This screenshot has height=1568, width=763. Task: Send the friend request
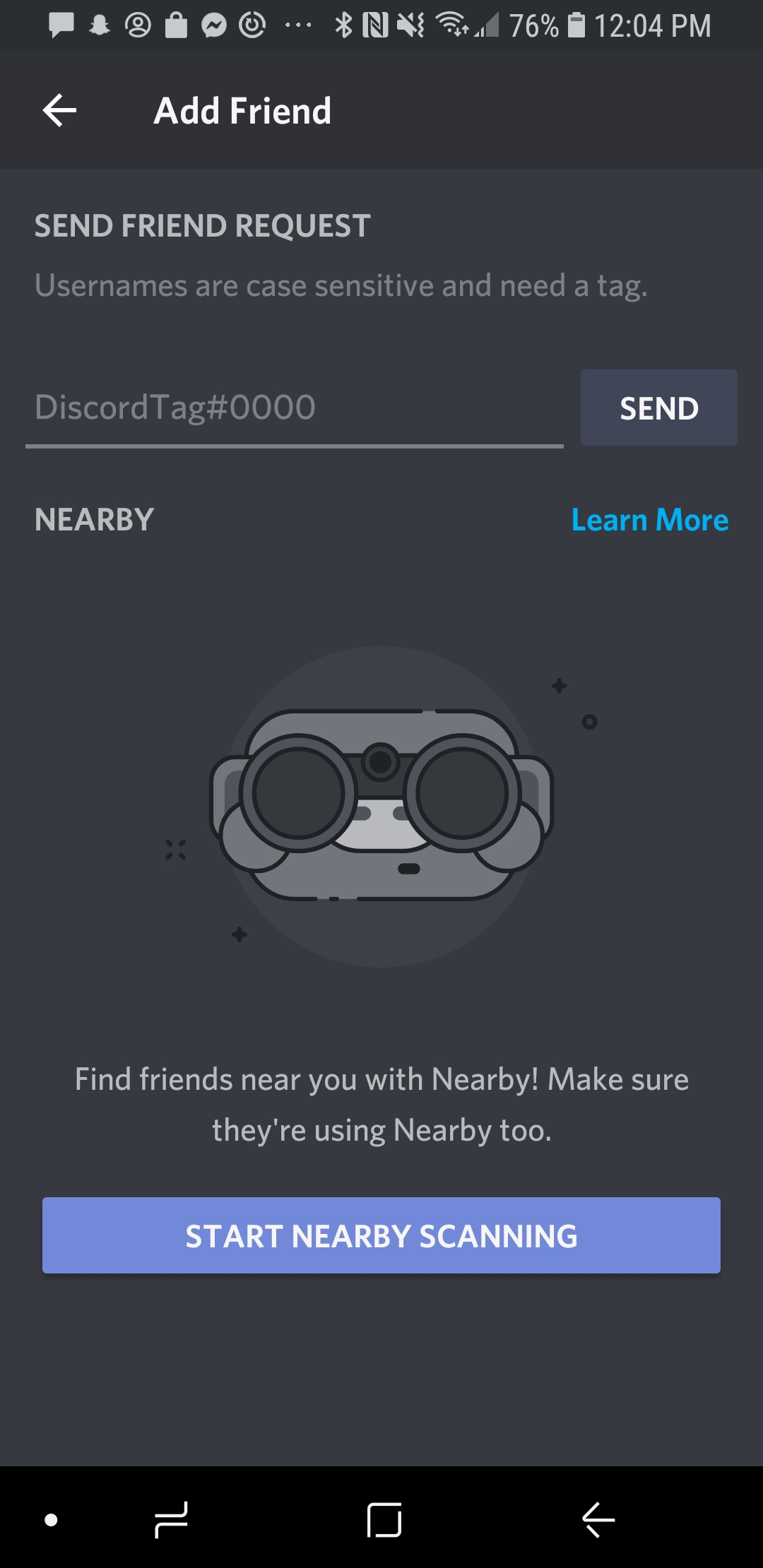pos(658,408)
